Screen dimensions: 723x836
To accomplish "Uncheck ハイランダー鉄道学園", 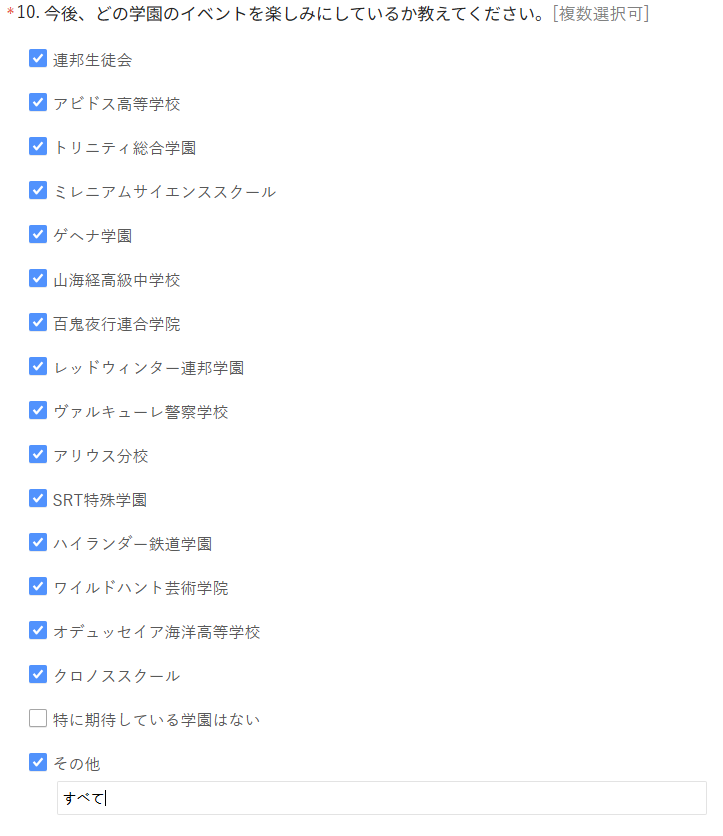I will 38,543.
